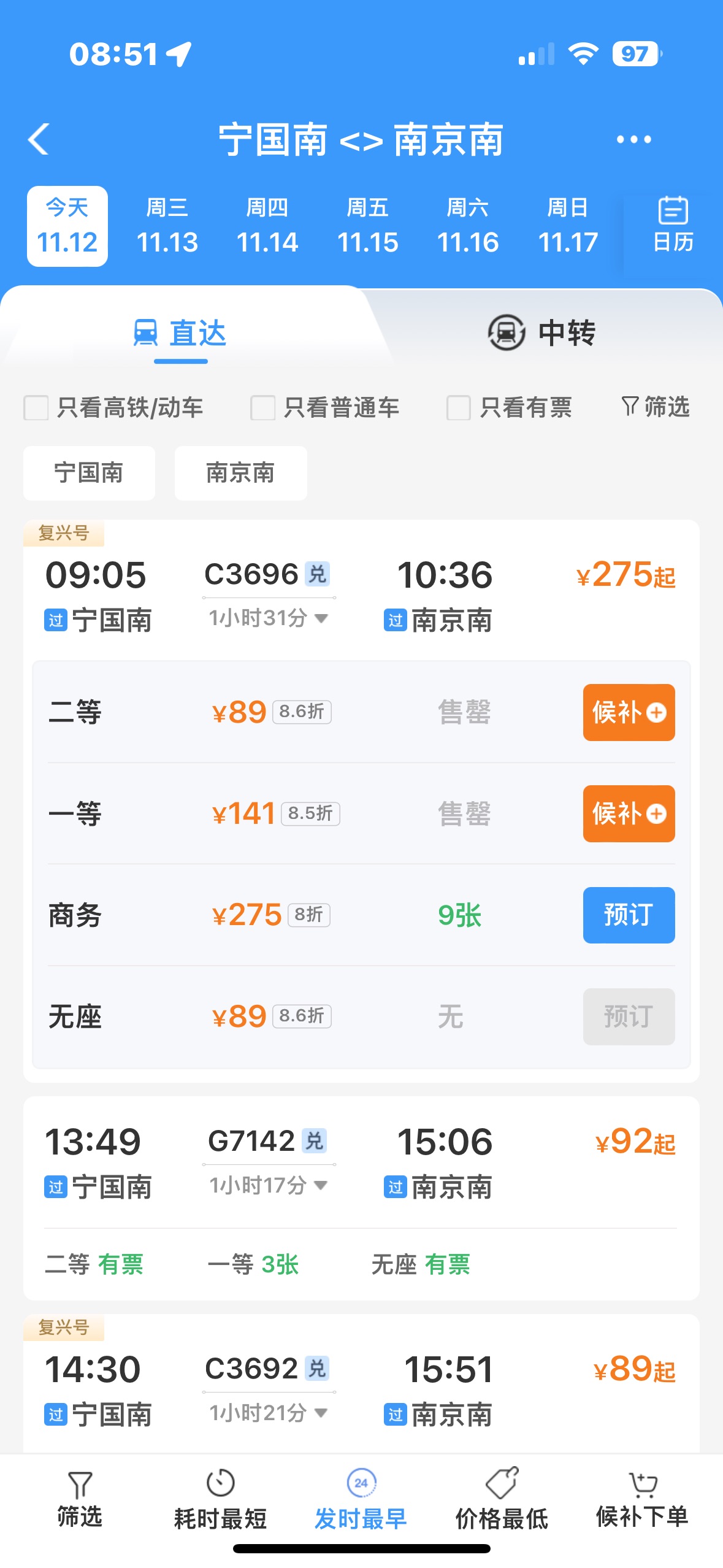The height and width of the screenshot is (1568, 723).
Task: Select the 周六 11.16 date
Action: (467, 226)
